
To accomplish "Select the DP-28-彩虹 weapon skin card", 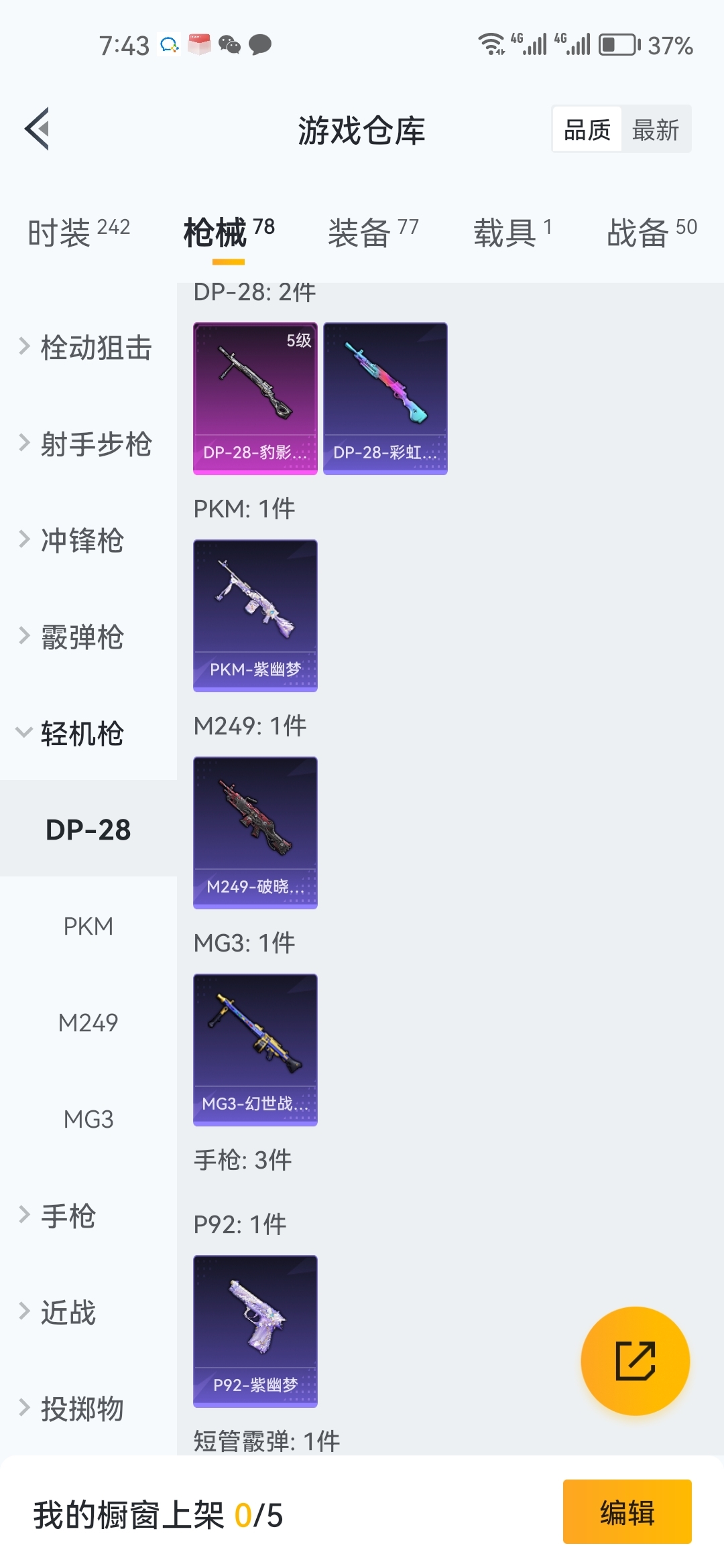I will (385, 399).
